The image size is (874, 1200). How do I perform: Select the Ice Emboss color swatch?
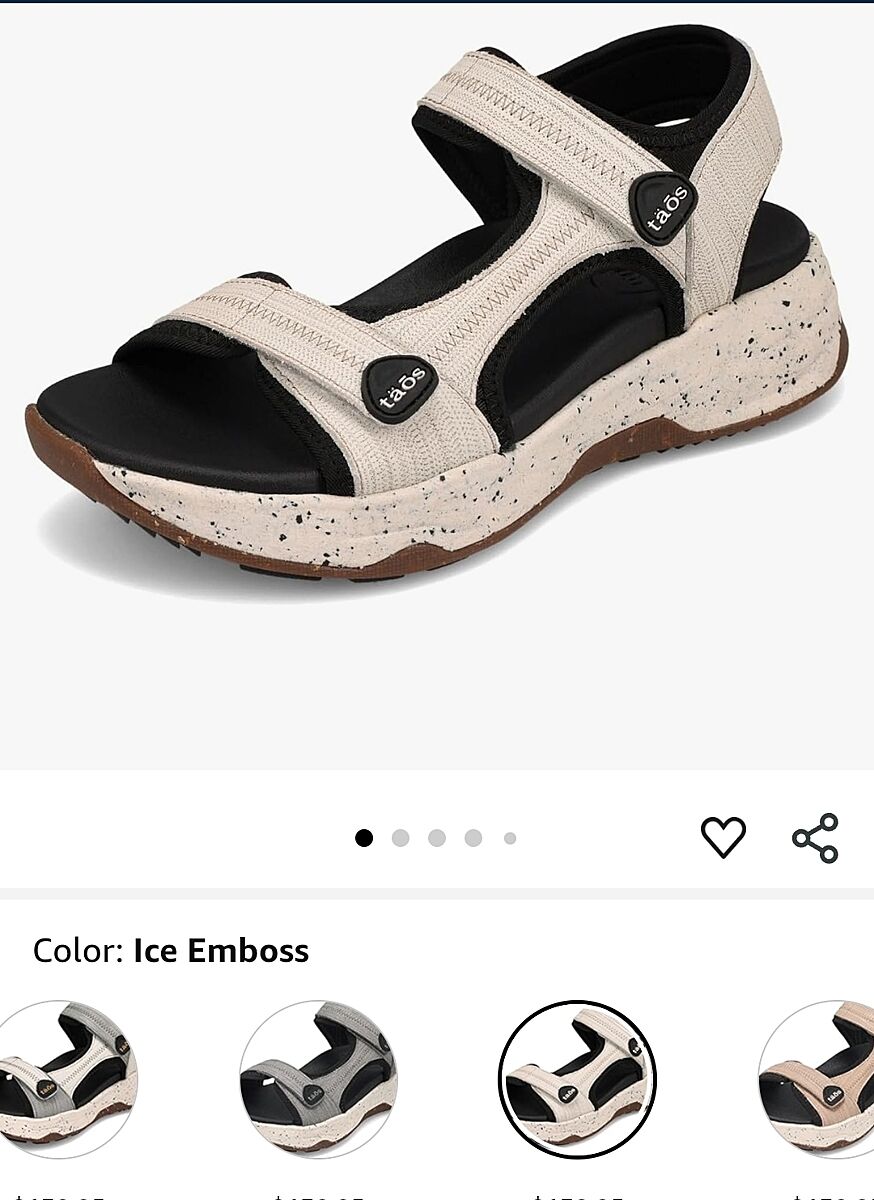click(577, 1079)
